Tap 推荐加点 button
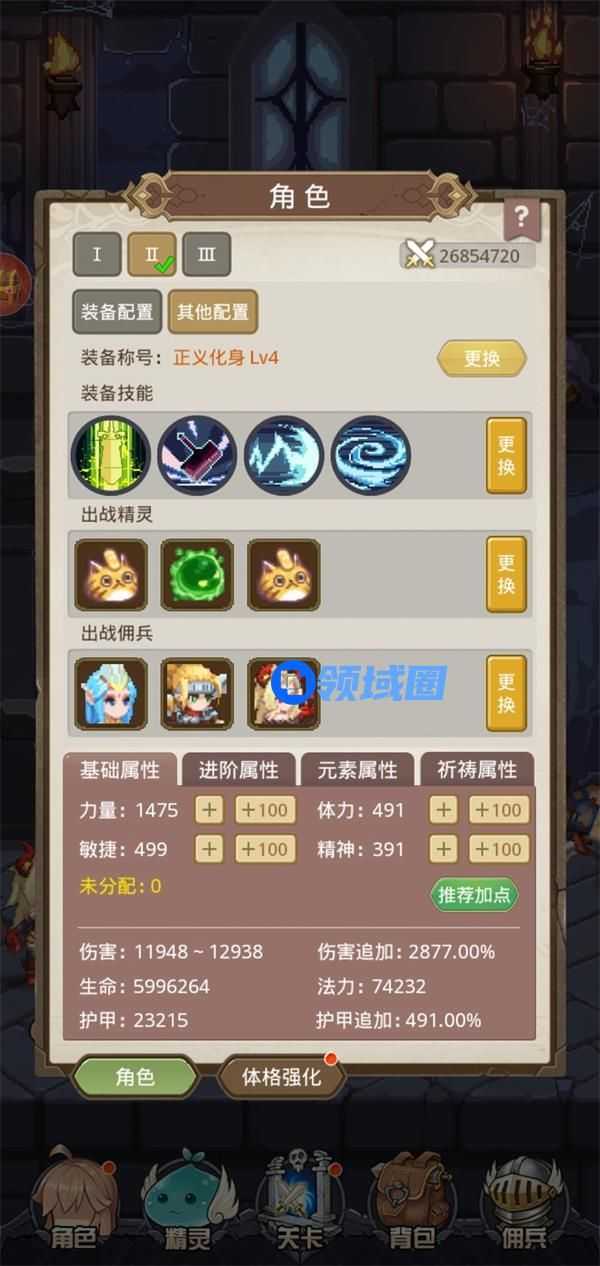This screenshot has width=600, height=1266. [475, 894]
